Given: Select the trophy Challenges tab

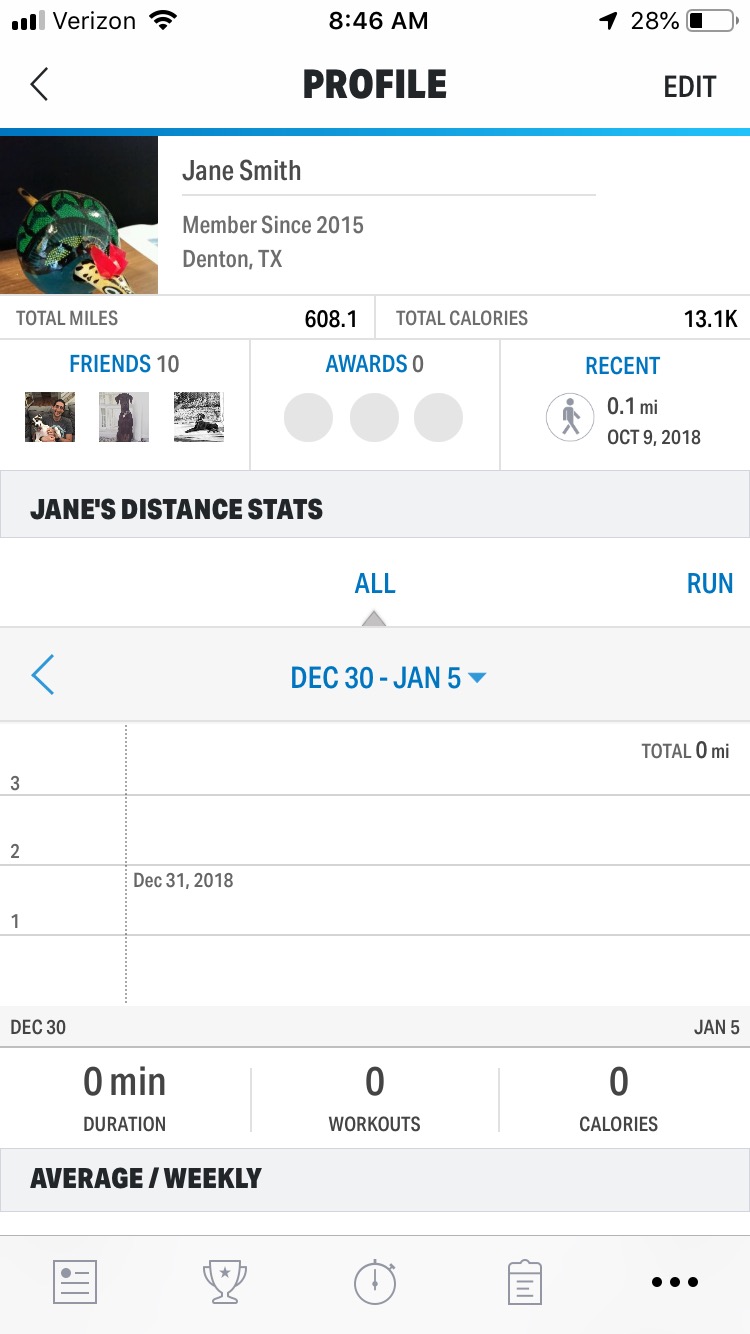Looking at the screenshot, I should 225,1282.
